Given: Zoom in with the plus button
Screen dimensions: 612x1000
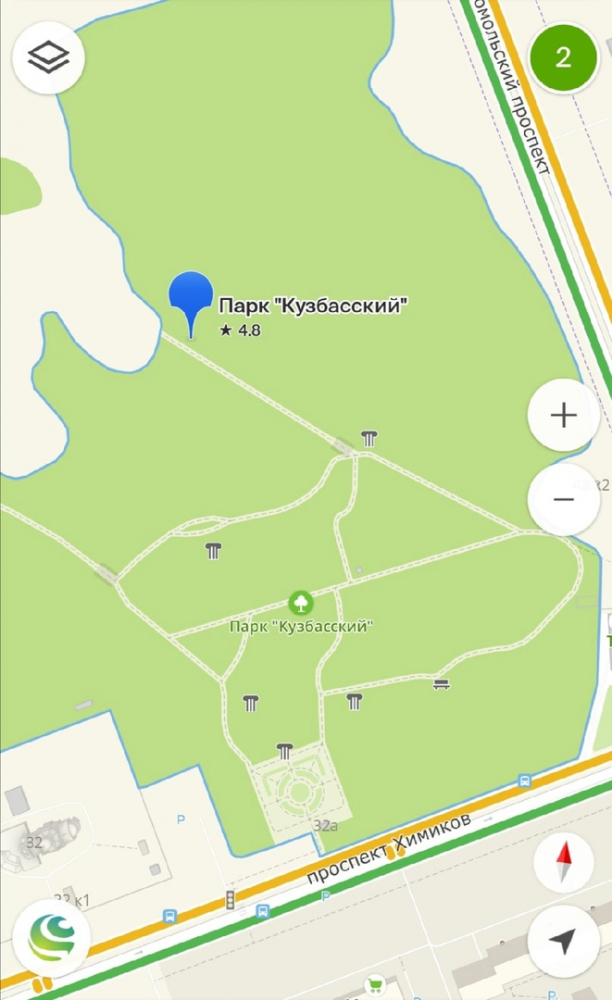Looking at the screenshot, I should (564, 415).
